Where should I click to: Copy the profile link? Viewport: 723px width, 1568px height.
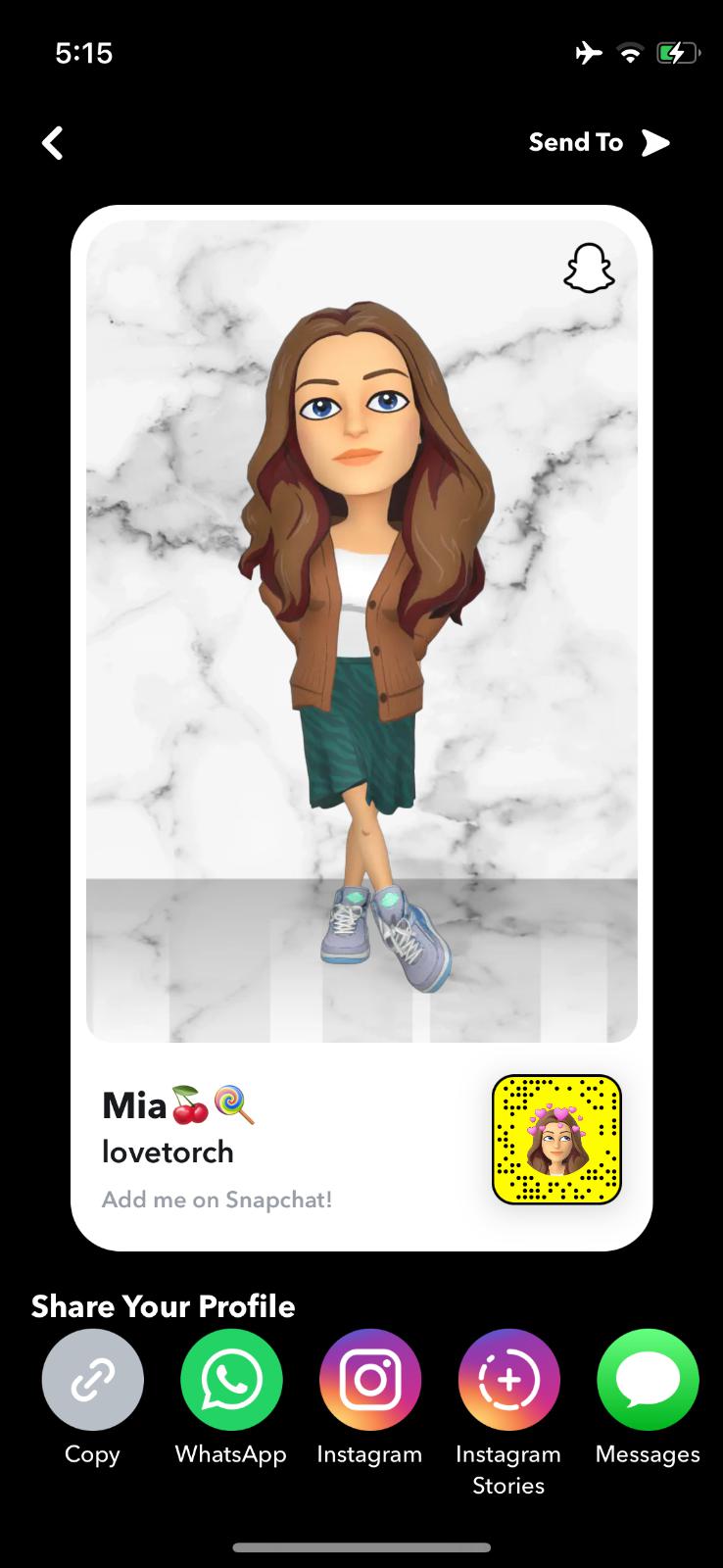tap(92, 1380)
